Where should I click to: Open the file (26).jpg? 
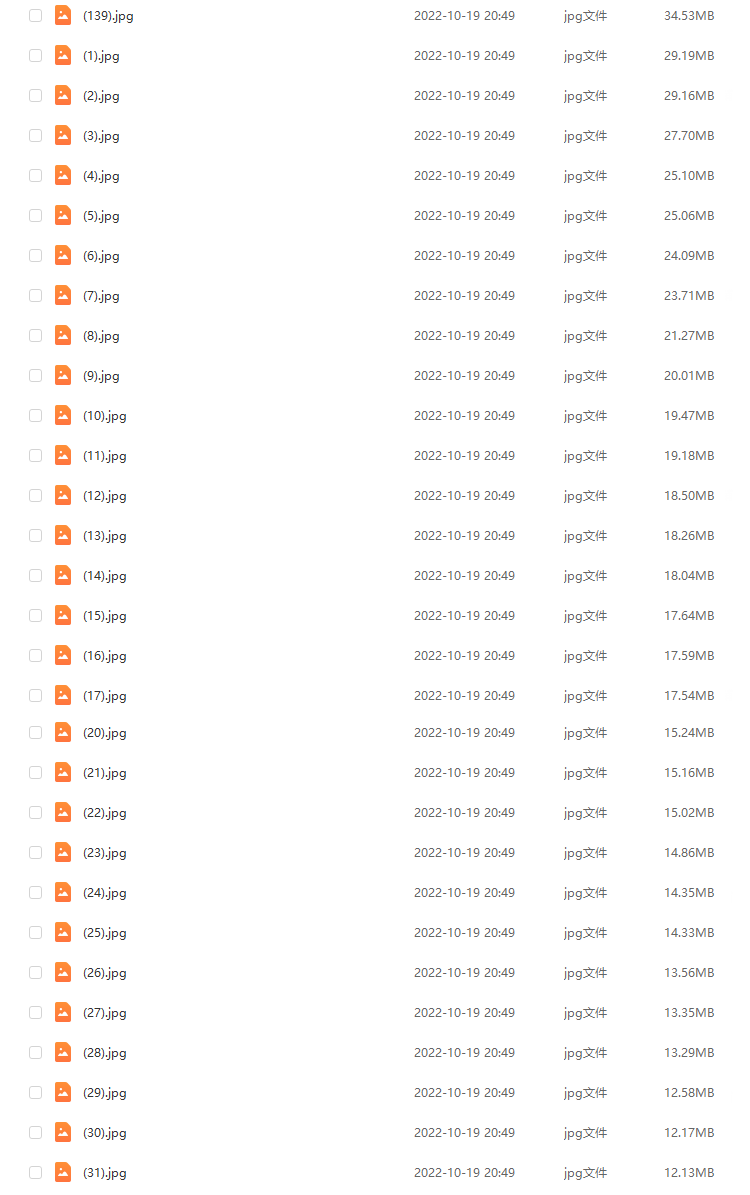pos(104,973)
